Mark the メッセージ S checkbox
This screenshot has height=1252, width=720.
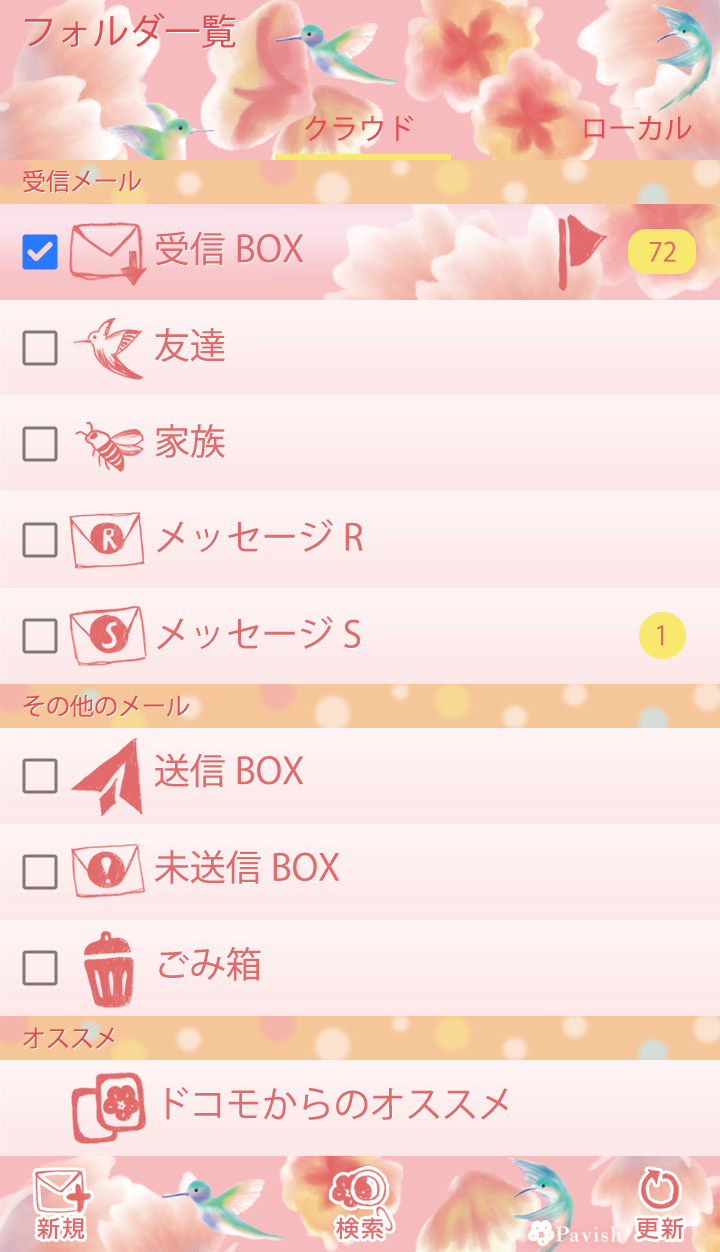(40, 636)
